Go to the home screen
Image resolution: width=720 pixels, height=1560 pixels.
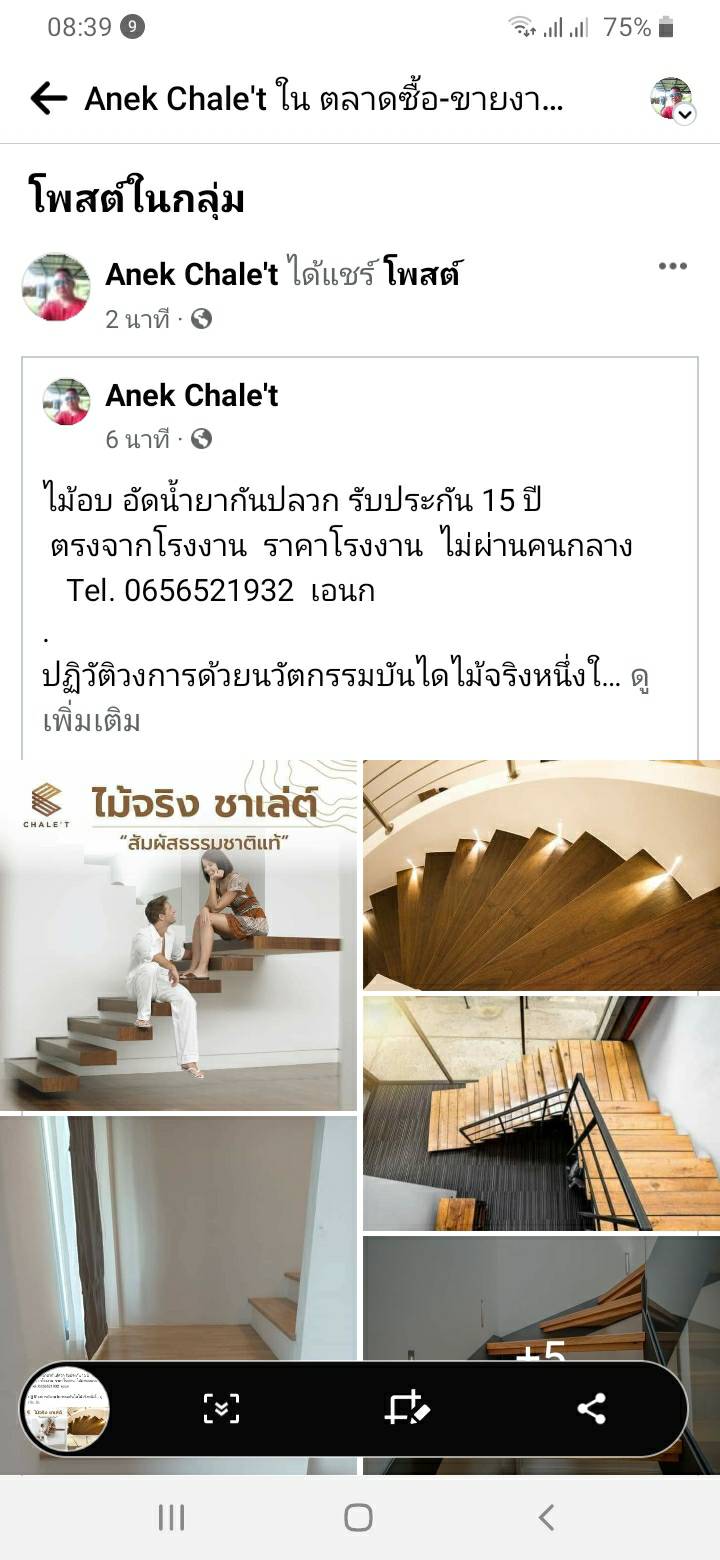click(358, 1518)
